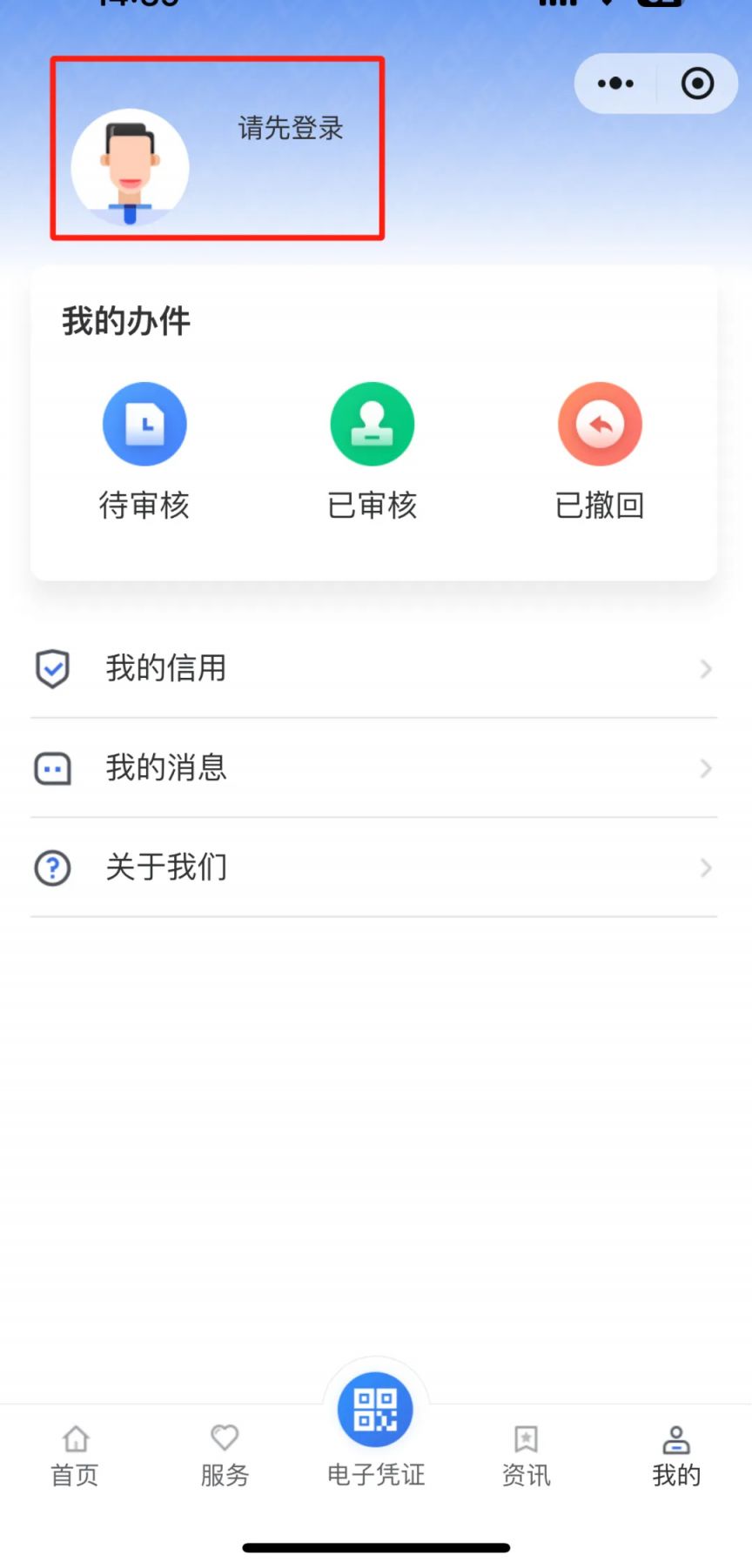The height and width of the screenshot is (1568, 752).
Task: Switch to the 服务 tab
Action: (x=225, y=1456)
